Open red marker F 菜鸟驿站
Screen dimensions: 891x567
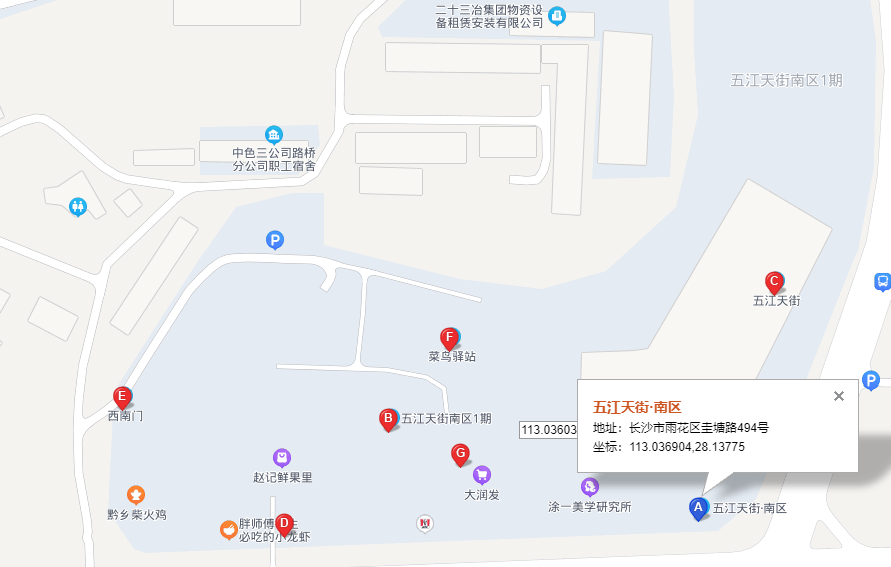(450, 337)
